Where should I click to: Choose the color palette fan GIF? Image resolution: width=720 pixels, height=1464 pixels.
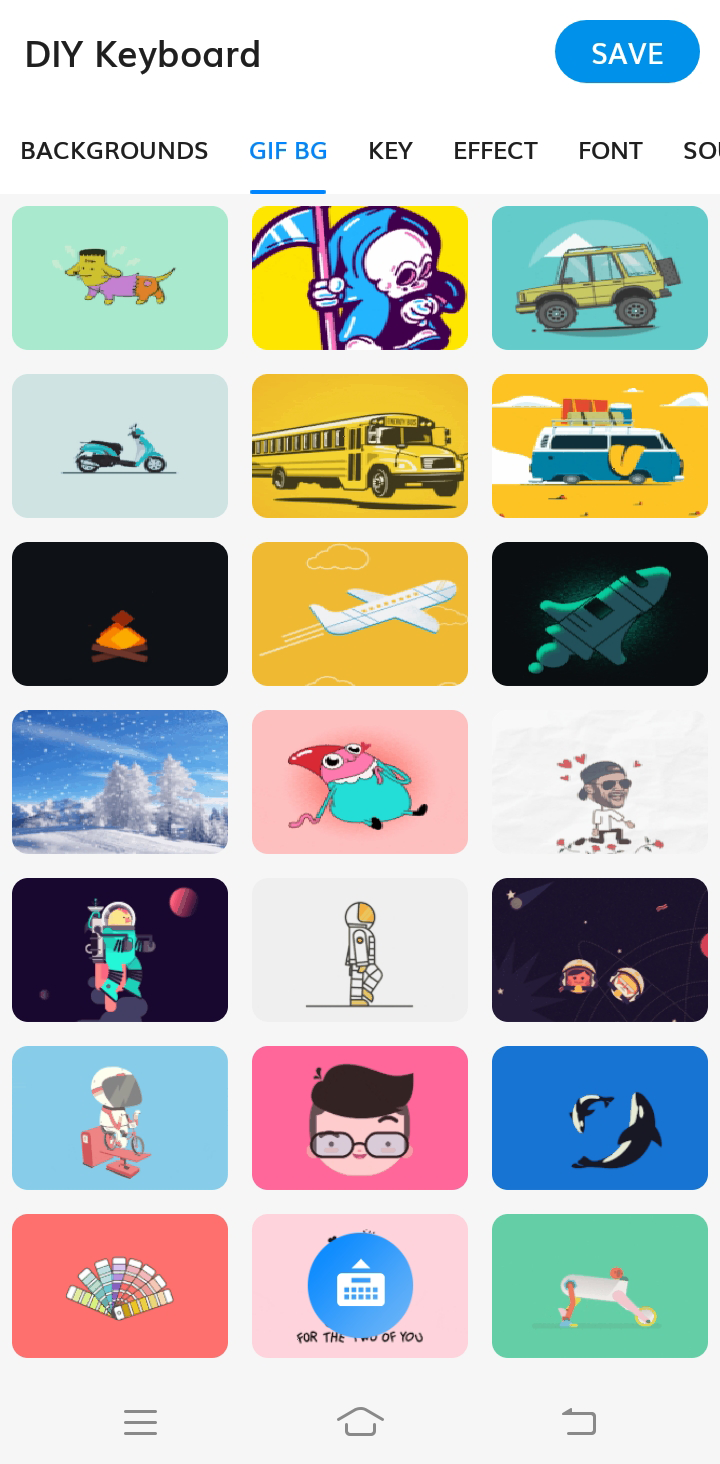120,1286
